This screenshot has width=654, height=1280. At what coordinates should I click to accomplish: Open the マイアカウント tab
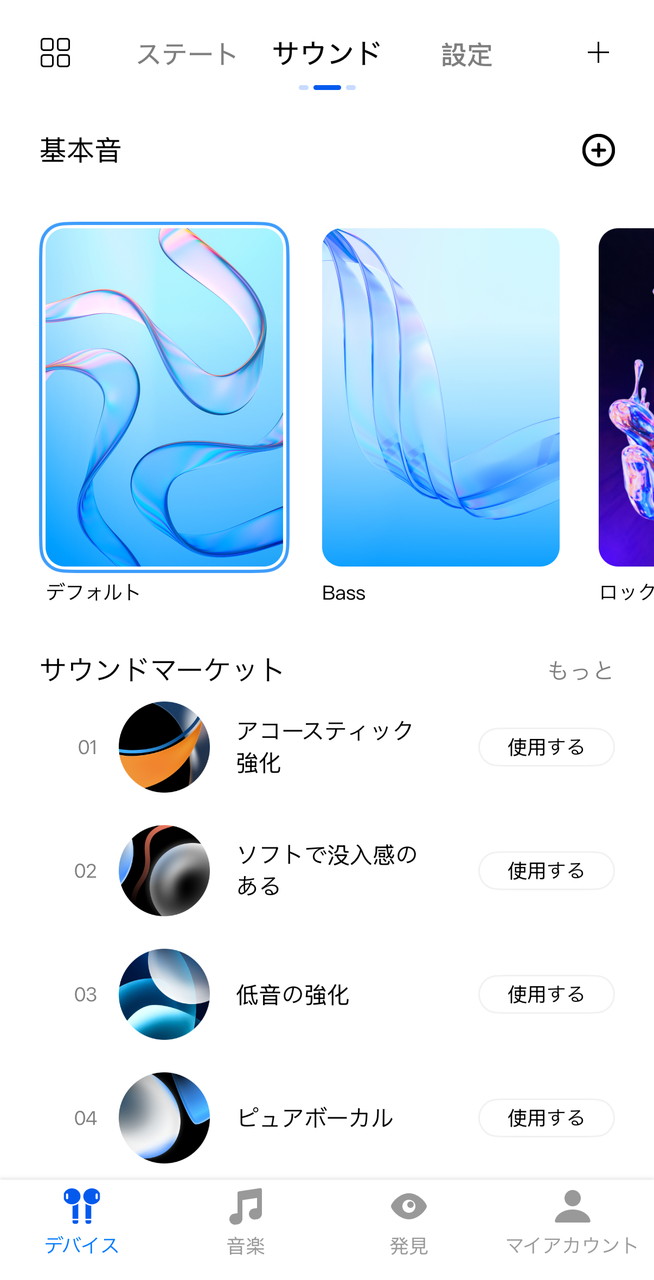(x=571, y=1220)
